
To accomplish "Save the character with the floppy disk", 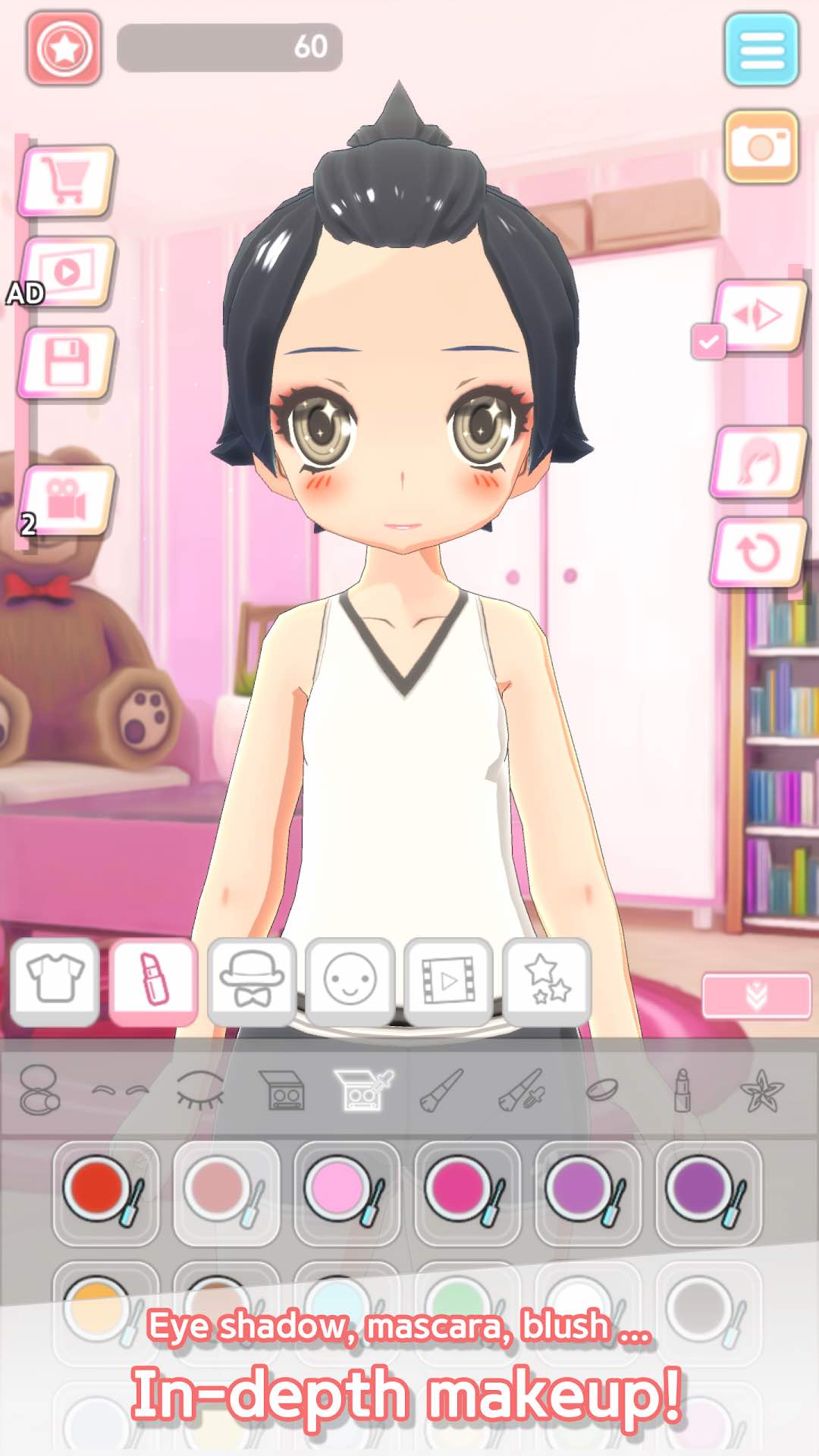I will [67, 362].
